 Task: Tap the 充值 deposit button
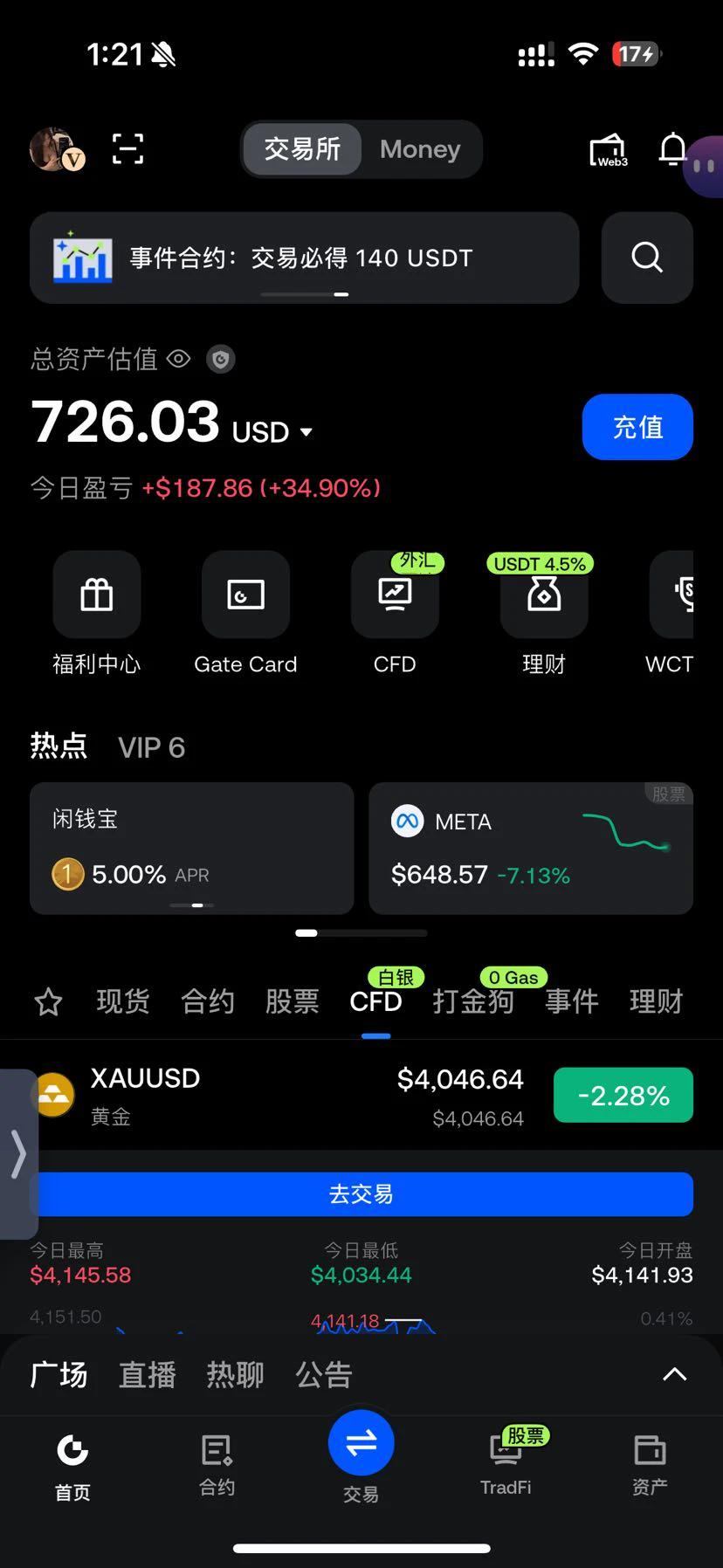click(x=637, y=427)
